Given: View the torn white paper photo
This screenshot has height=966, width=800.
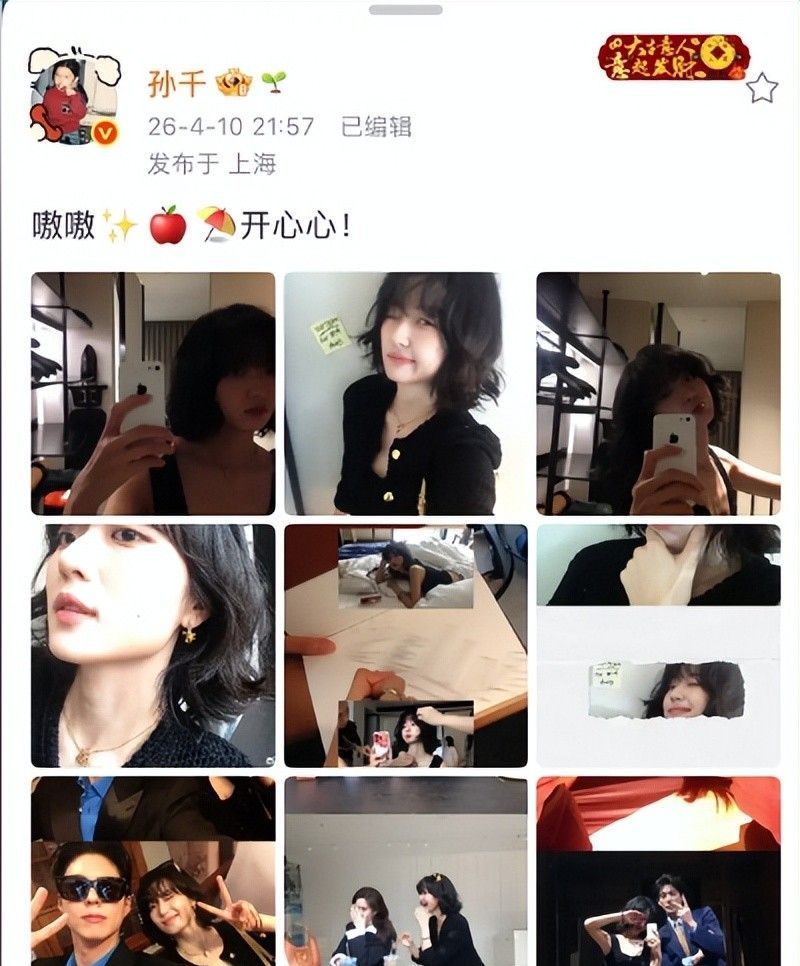Looking at the screenshot, I should click(x=658, y=645).
